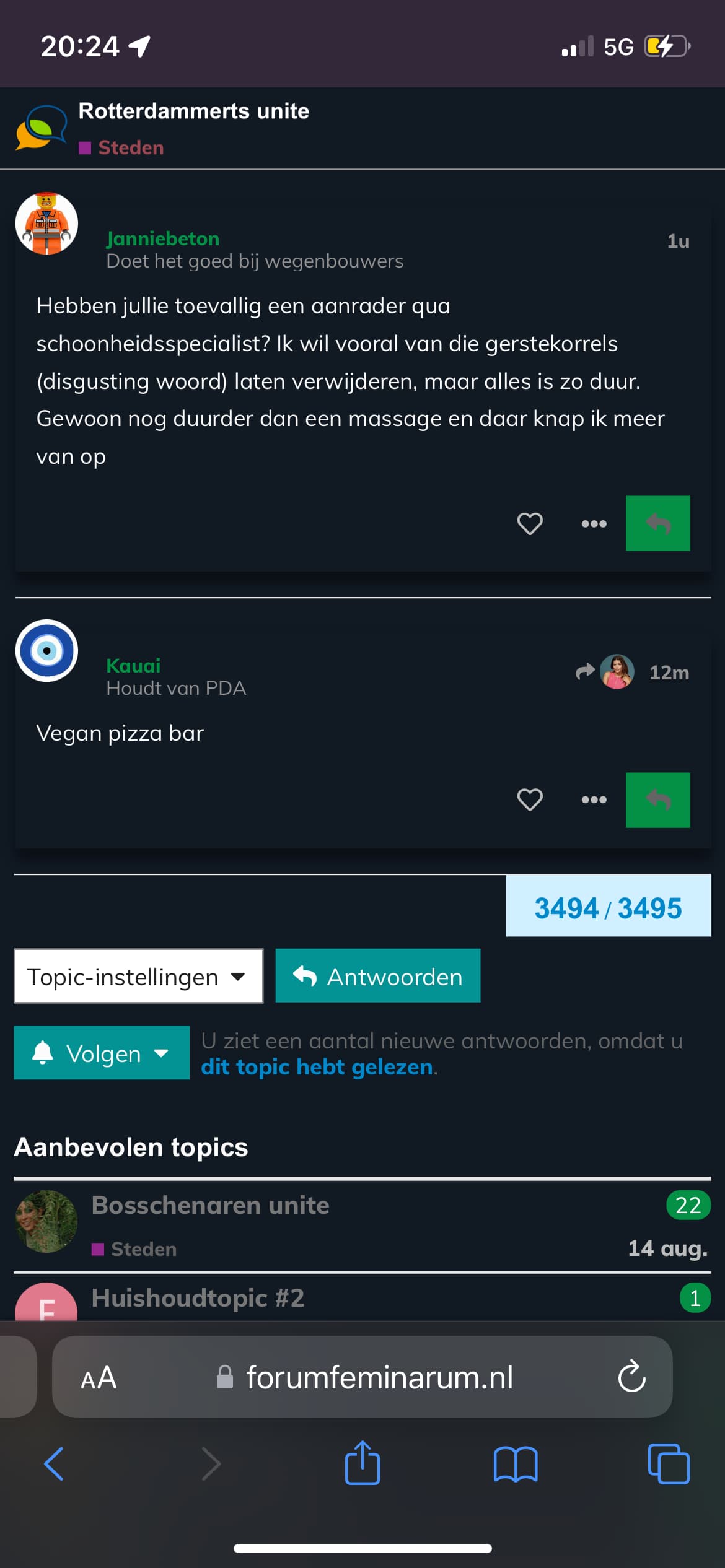Show the post Kauai replied to

click(605, 672)
